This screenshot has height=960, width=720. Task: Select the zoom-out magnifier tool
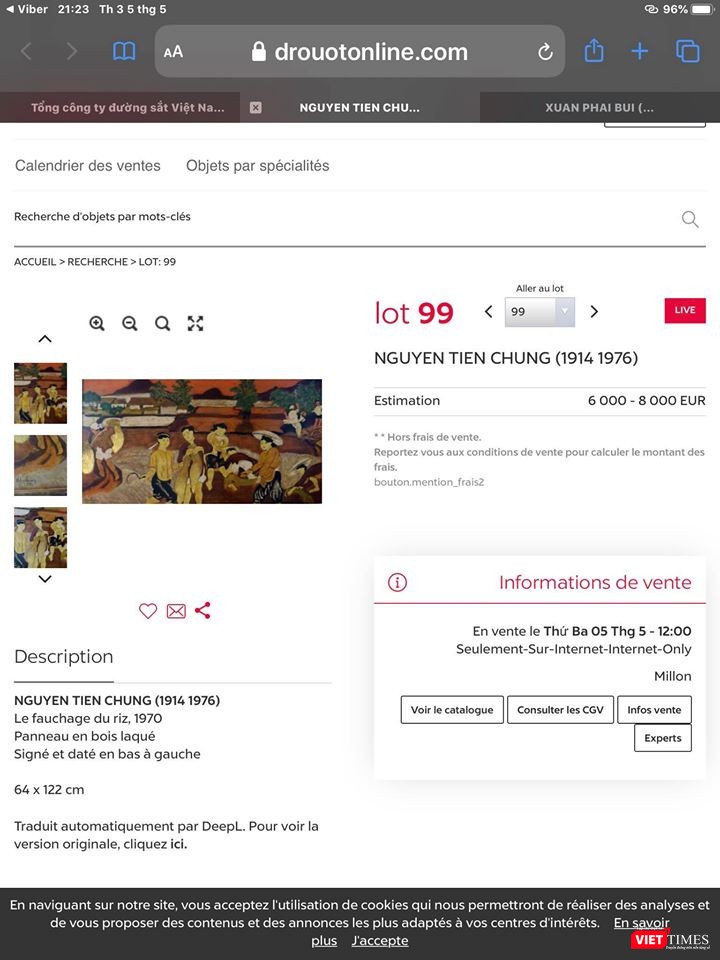[130, 323]
